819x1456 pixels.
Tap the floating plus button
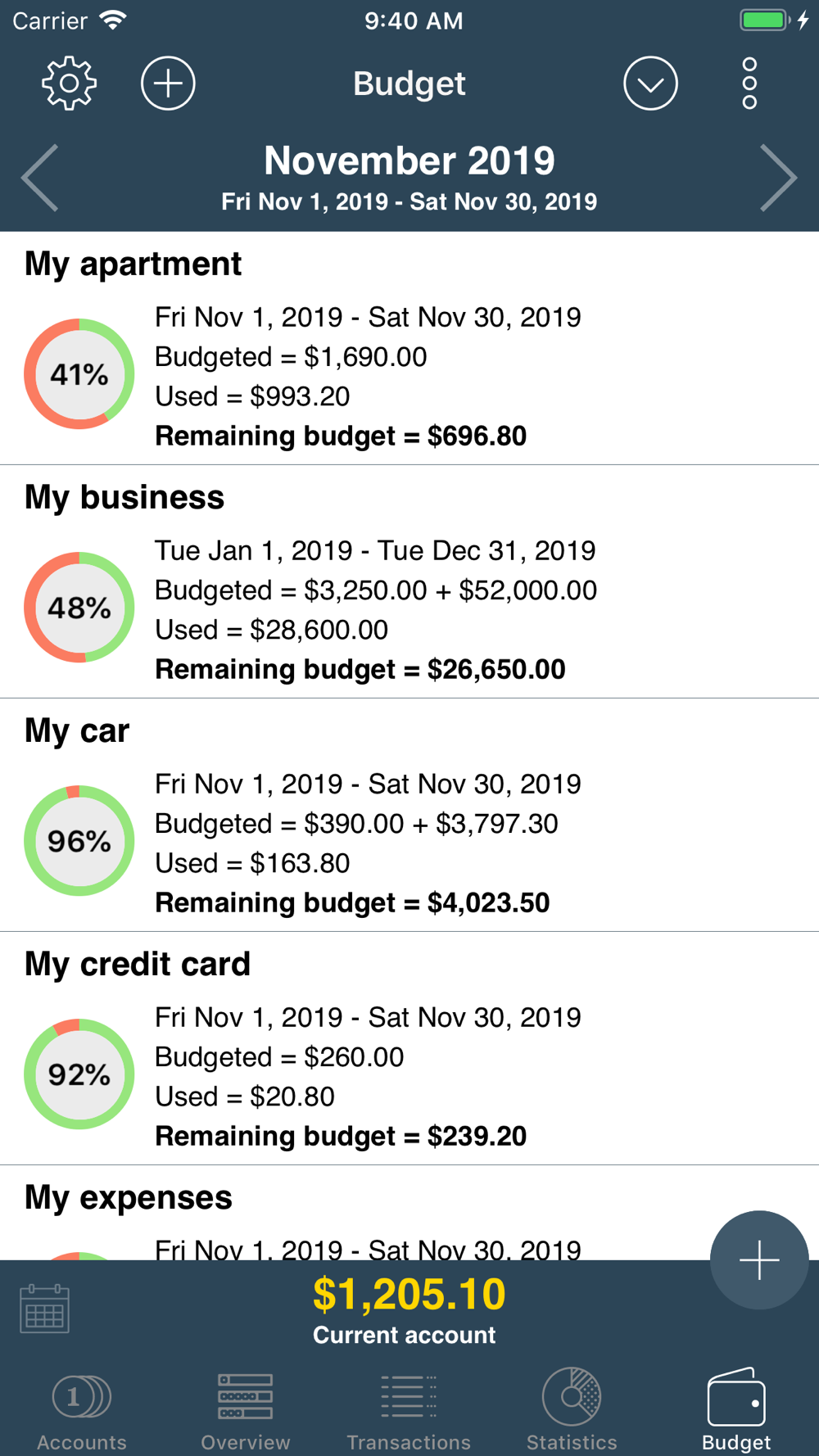coord(759,1260)
